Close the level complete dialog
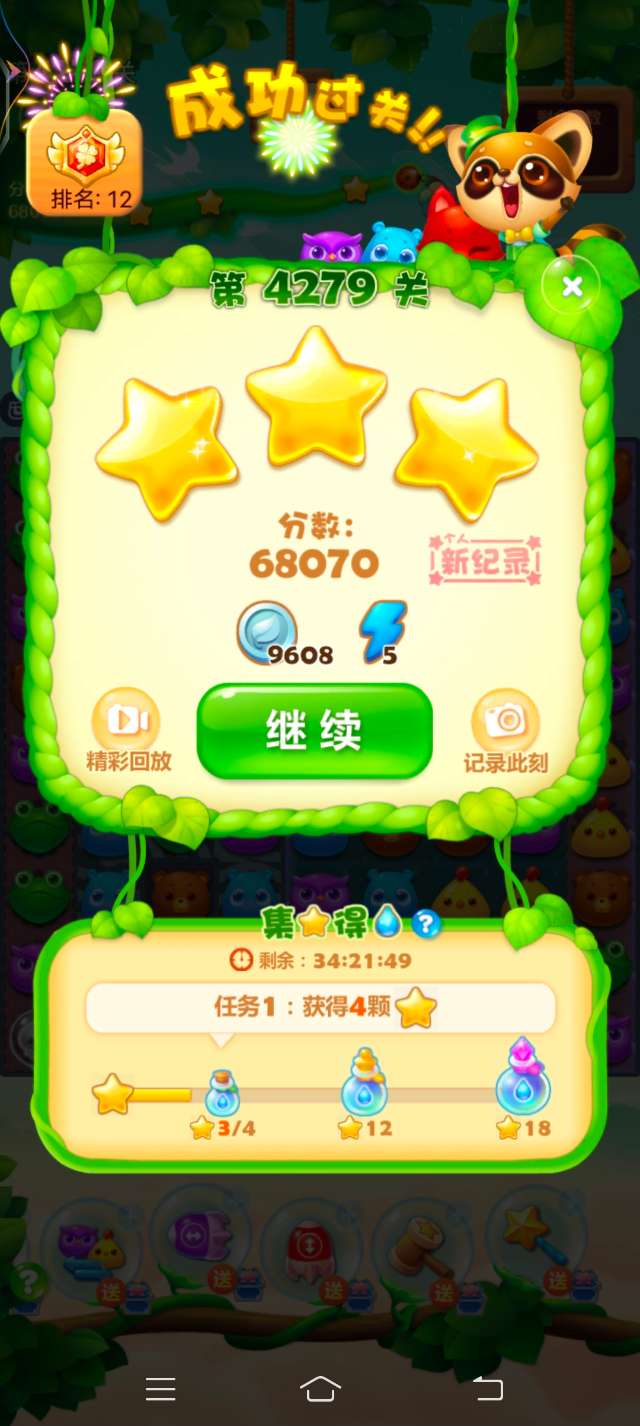The width and height of the screenshot is (640, 1426). 572,287
